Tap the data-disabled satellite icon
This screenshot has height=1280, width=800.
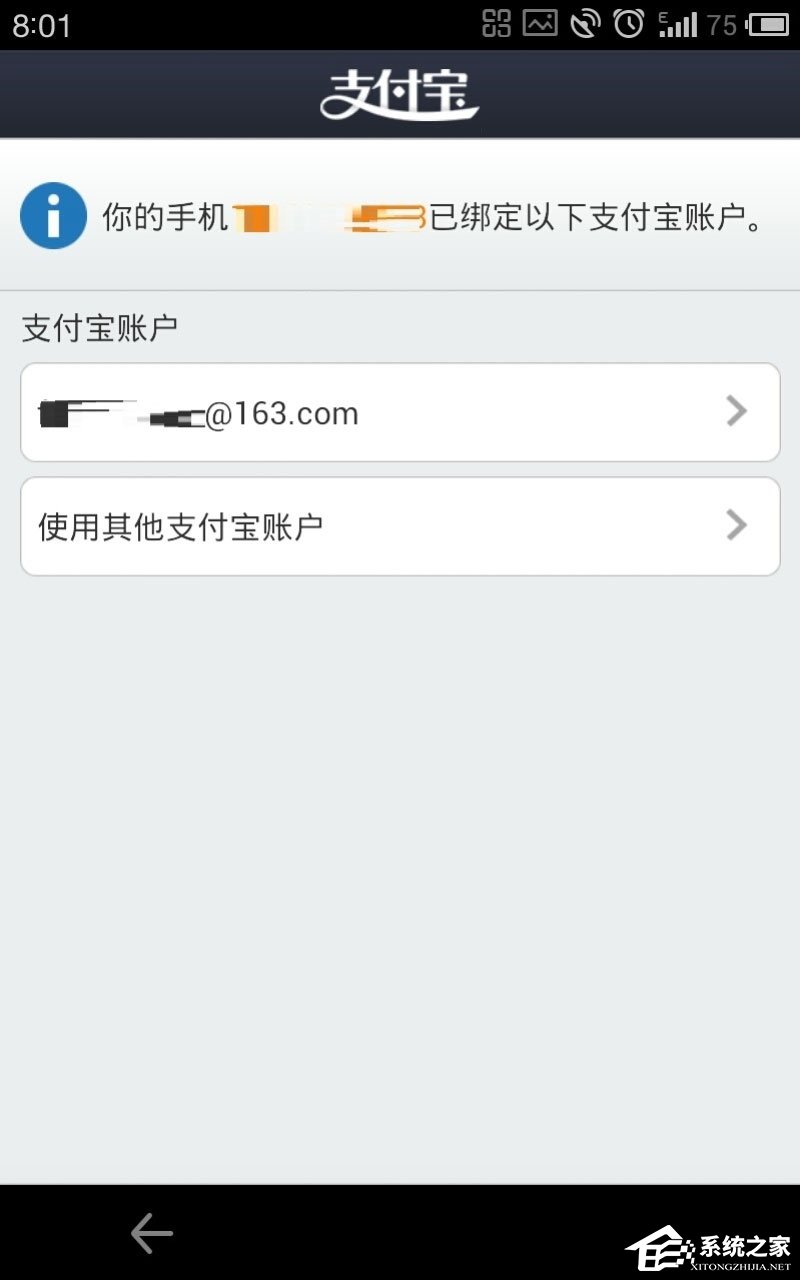[585, 22]
